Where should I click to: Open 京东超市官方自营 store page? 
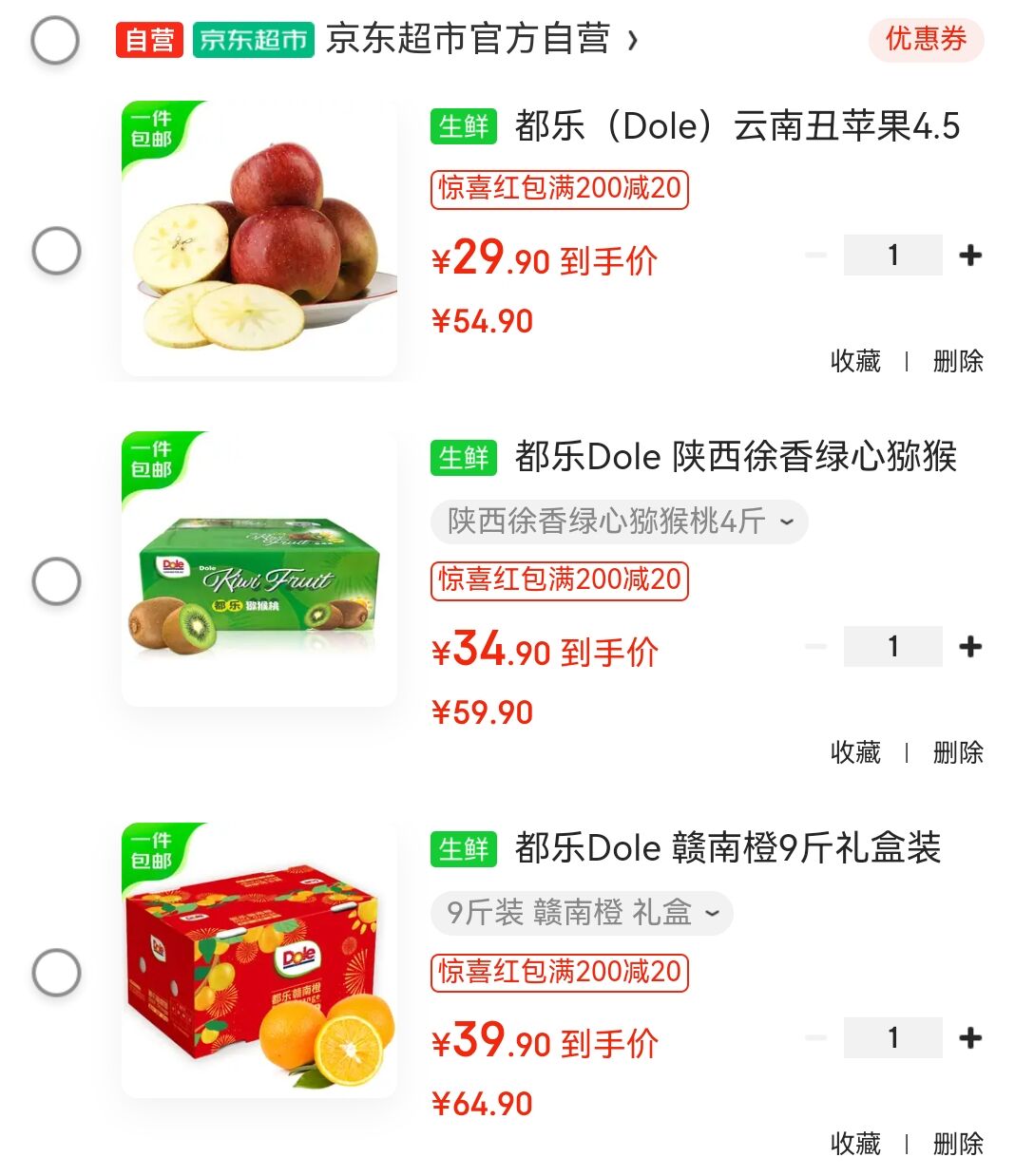pyautogui.click(x=468, y=40)
